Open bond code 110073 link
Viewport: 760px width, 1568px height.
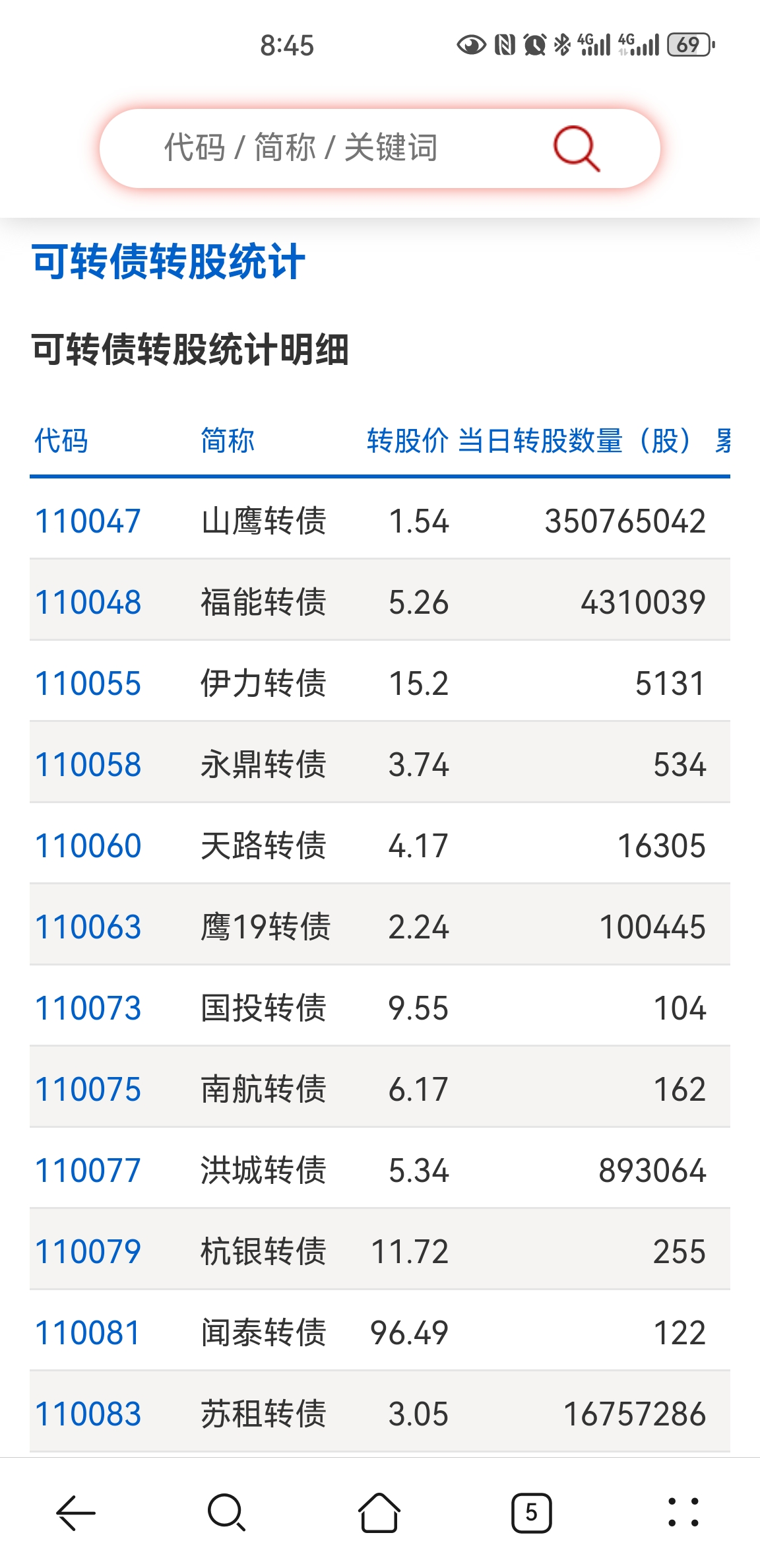[88, 1008]
